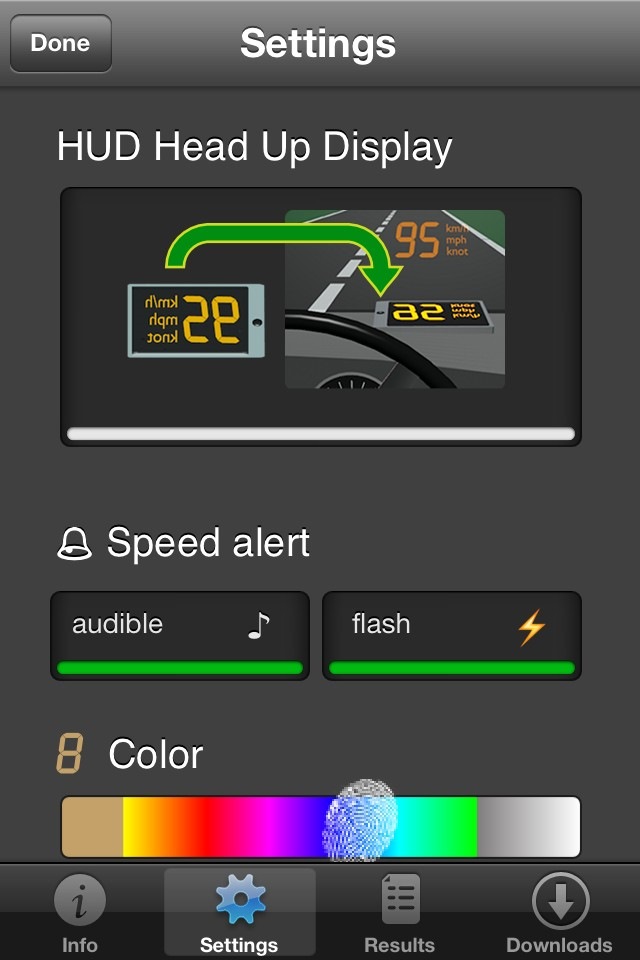Pick the tan color swatch

coord(92,826)
